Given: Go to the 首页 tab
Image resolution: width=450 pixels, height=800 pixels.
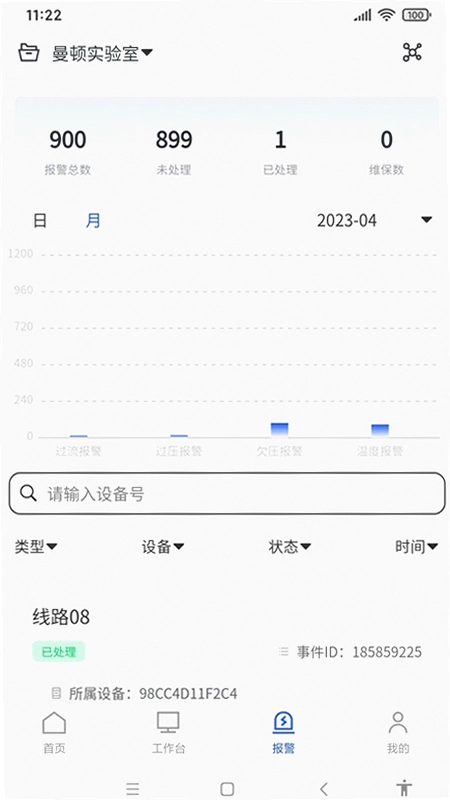Looking at the screenshot, I should point(54,733).
